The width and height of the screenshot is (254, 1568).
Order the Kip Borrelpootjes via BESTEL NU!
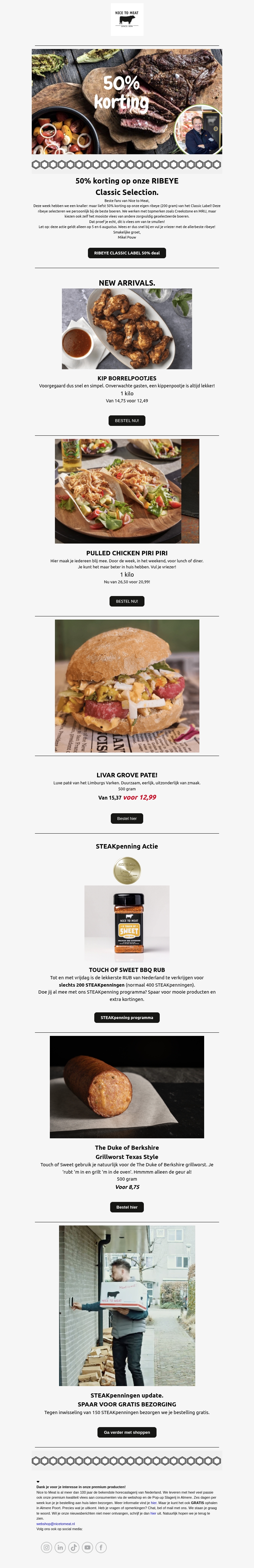126,420
